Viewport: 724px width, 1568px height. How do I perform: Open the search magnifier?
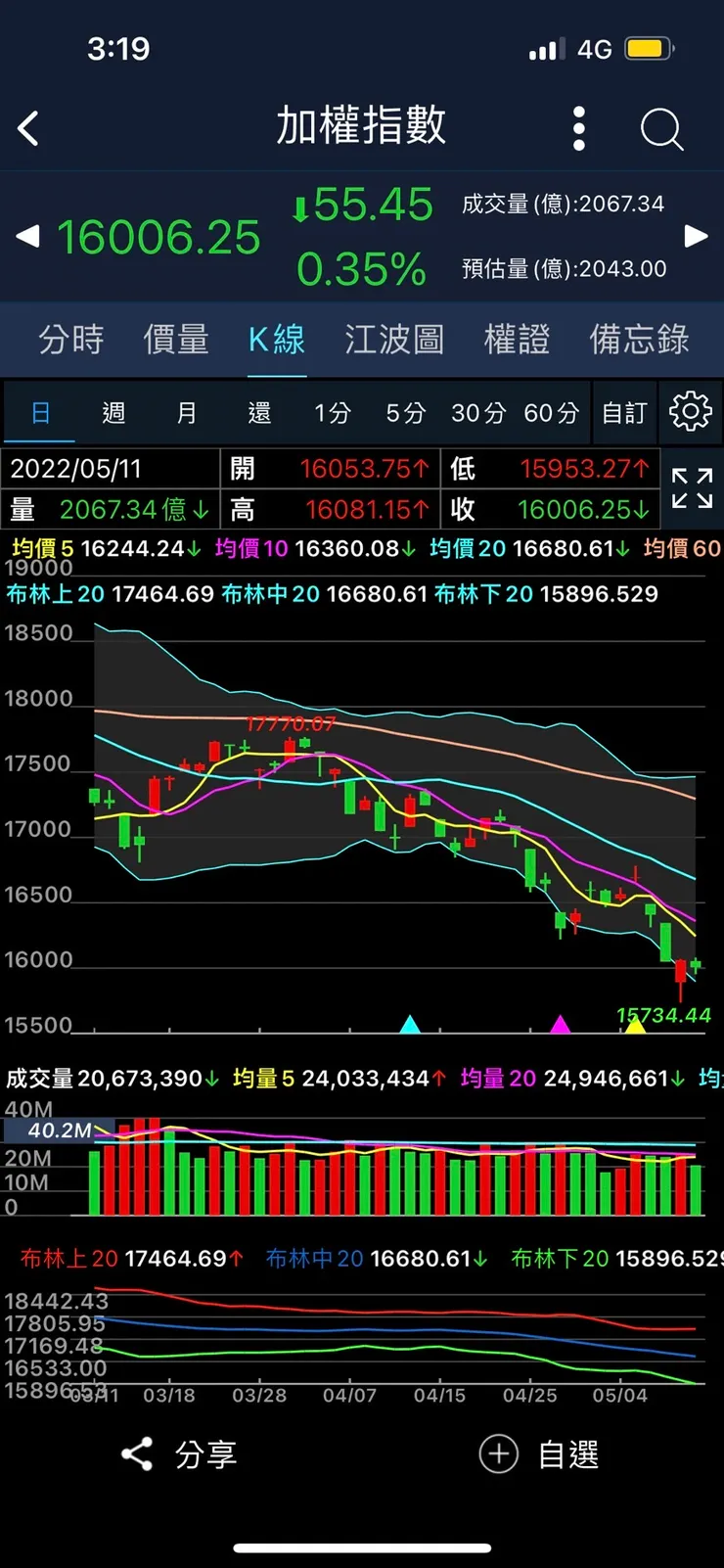click(661, 128)
